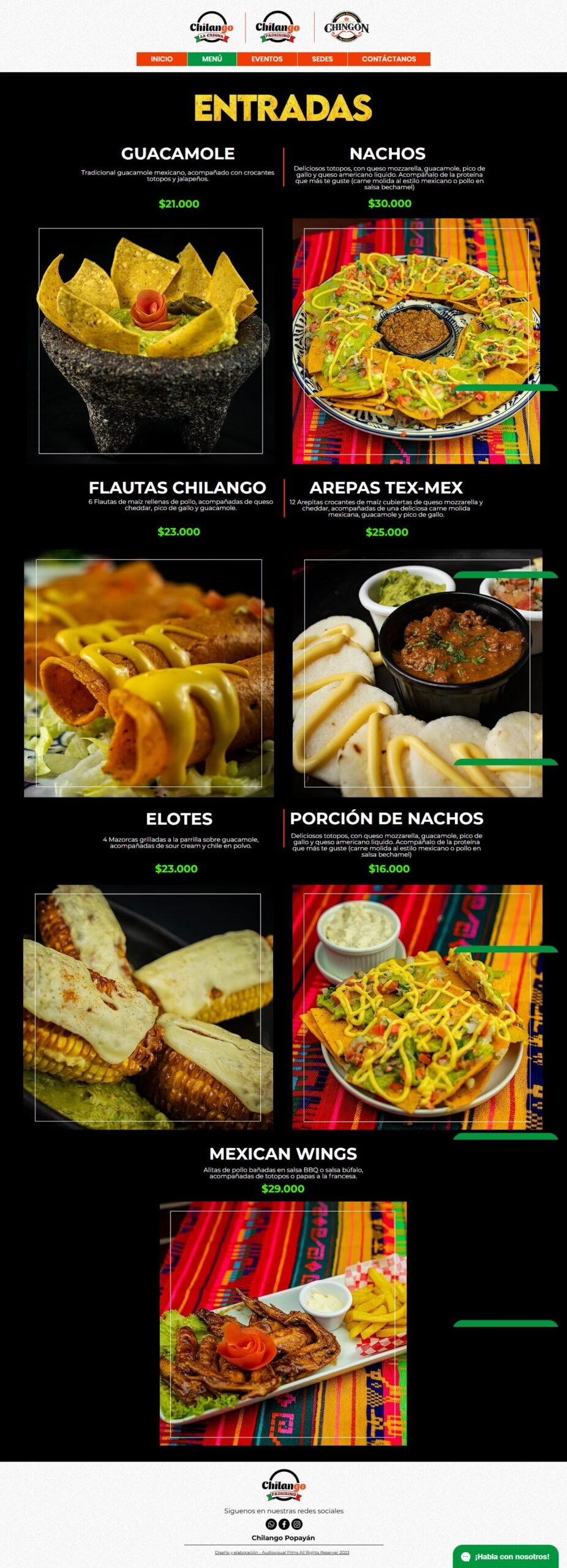Screen dimensions: 567x1568
Task: Open the SEDES page
Action: pyautogui.click(x=322, y=59)
